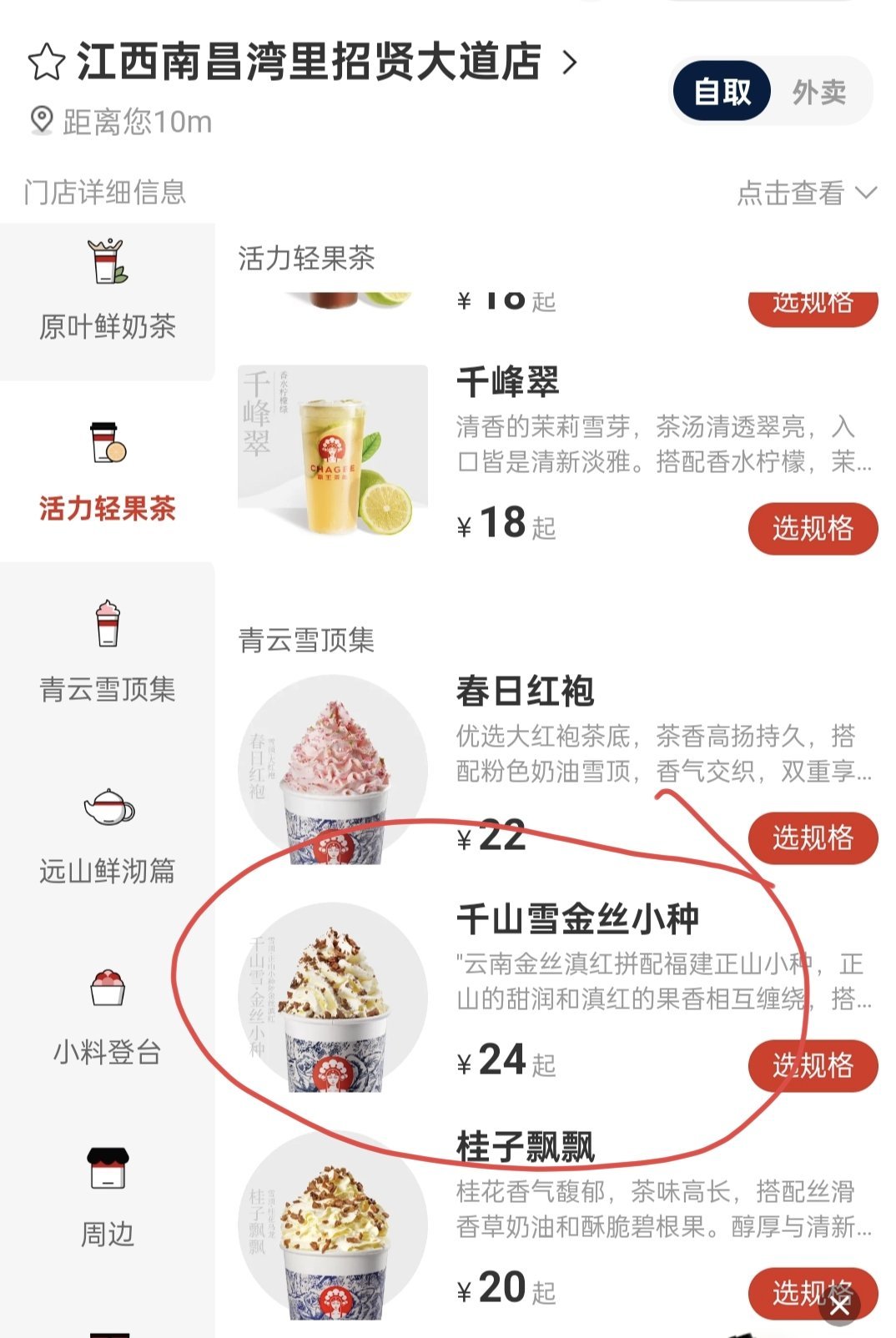Open the 远山鲜沏篇 category
This screenshot has width=896, height=1338.
(107, 836)
